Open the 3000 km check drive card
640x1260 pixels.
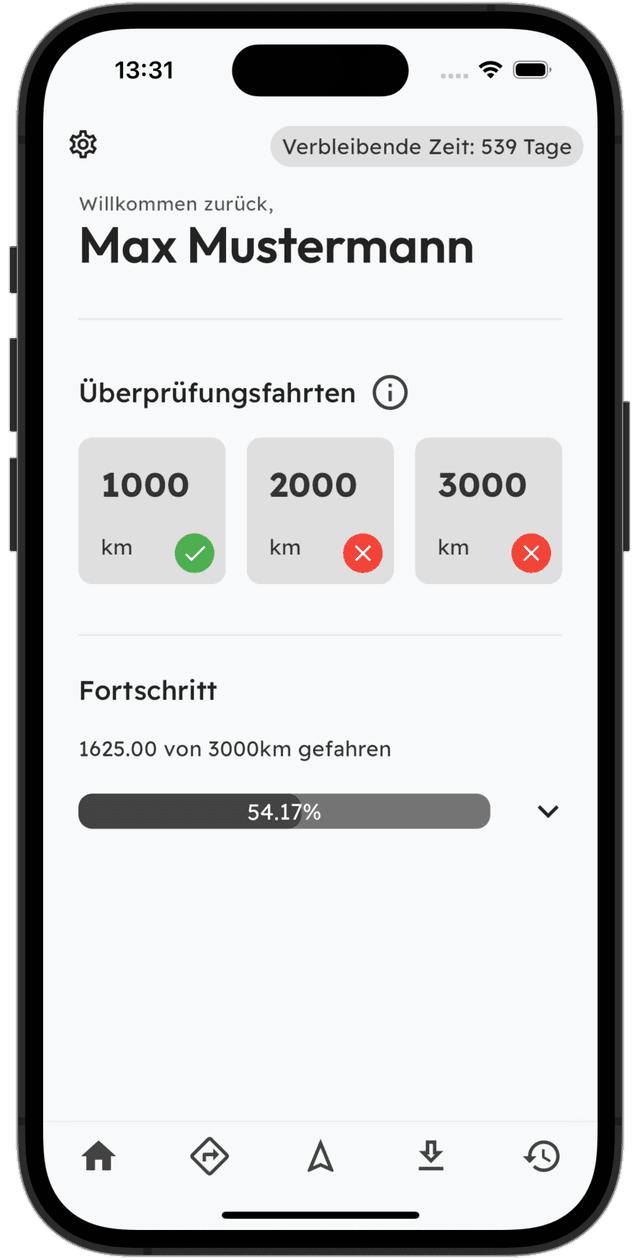pos(488,510)
